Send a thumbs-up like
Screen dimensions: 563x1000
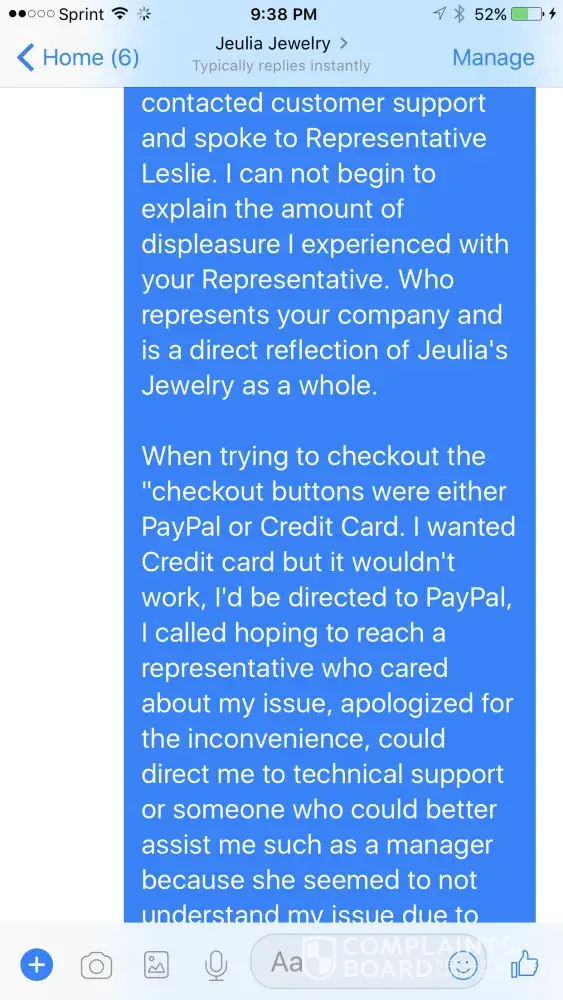(x=524, y=965)
